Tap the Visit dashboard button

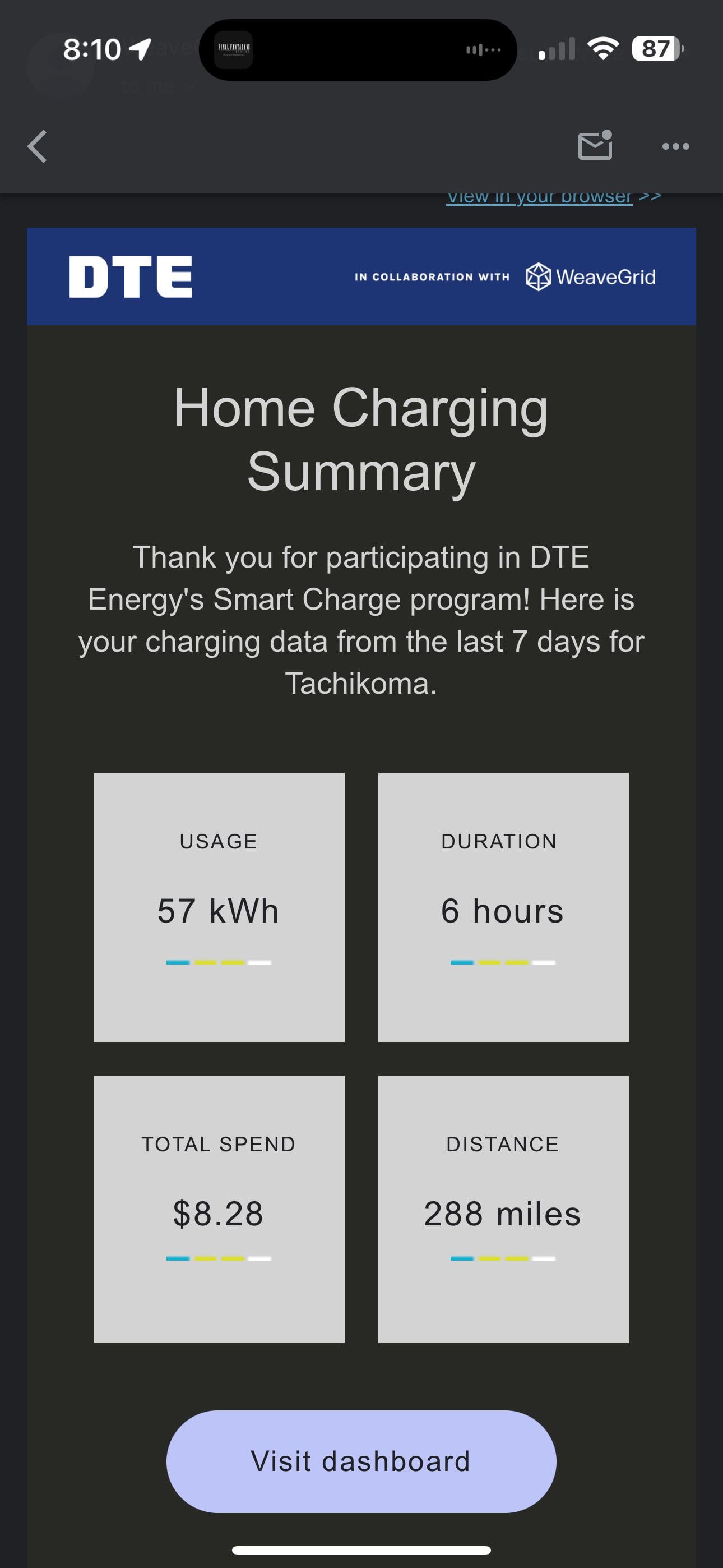click(x=361, y=1461)
